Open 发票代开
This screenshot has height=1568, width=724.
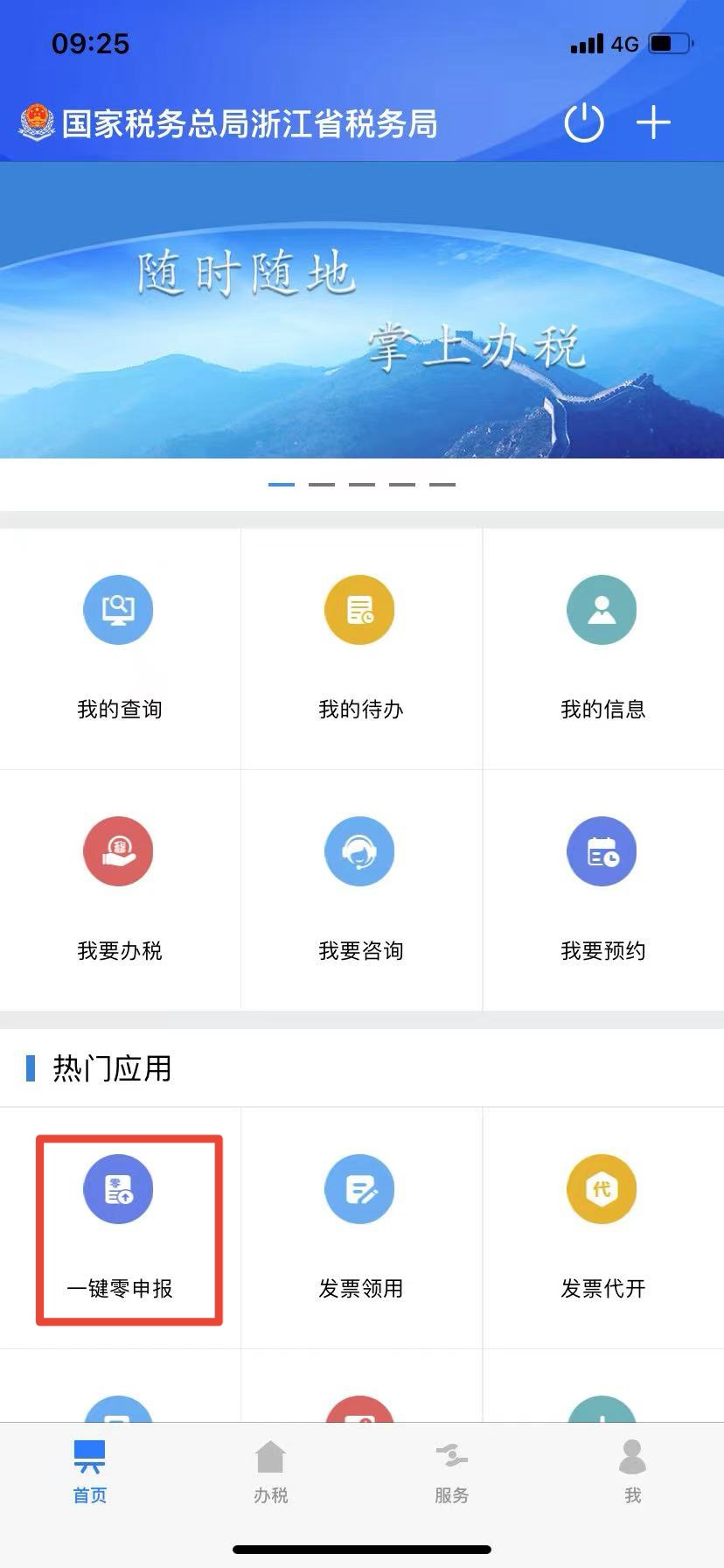click(603, 1228)
